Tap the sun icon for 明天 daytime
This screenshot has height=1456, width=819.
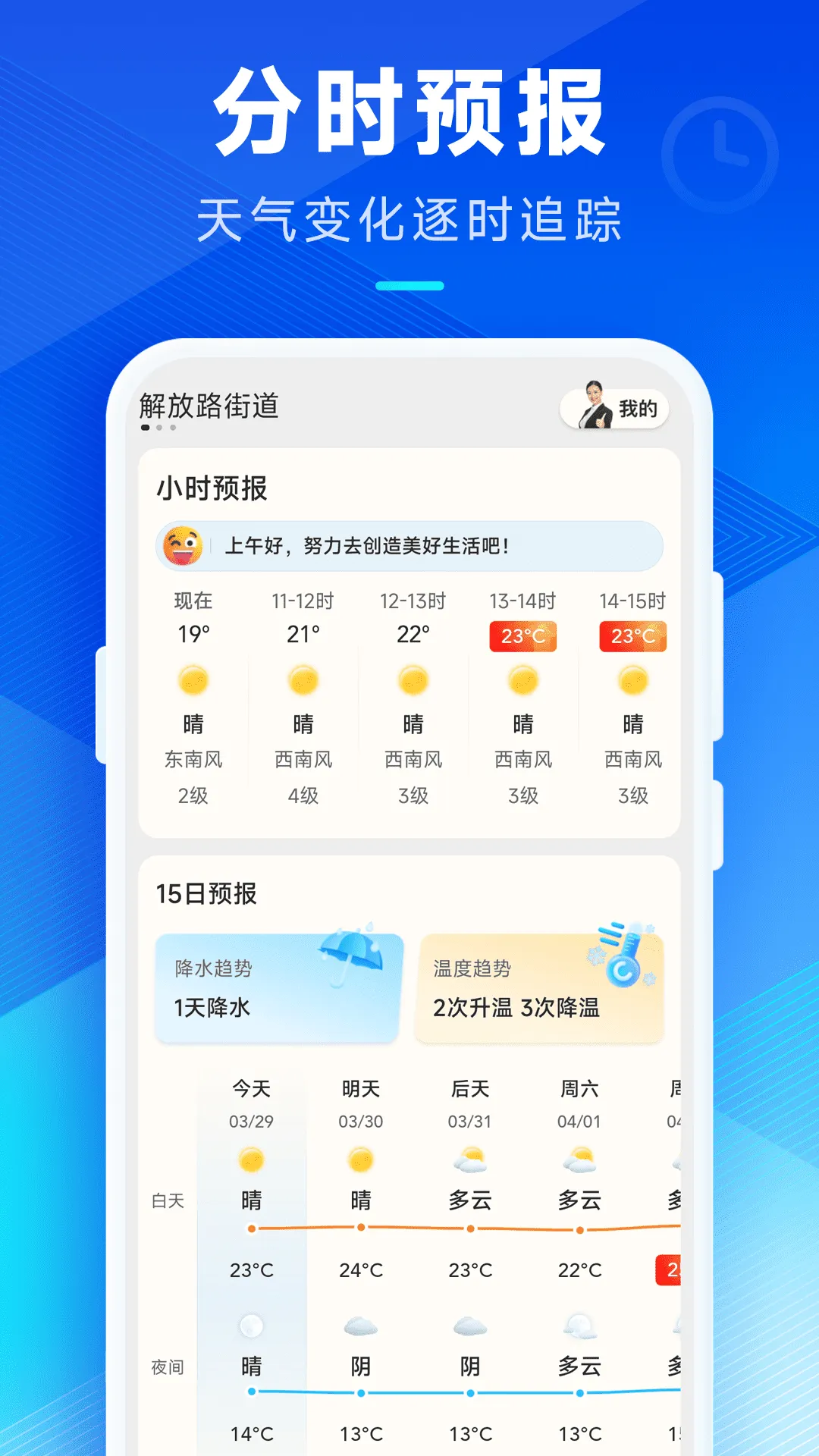[360, 1158]
